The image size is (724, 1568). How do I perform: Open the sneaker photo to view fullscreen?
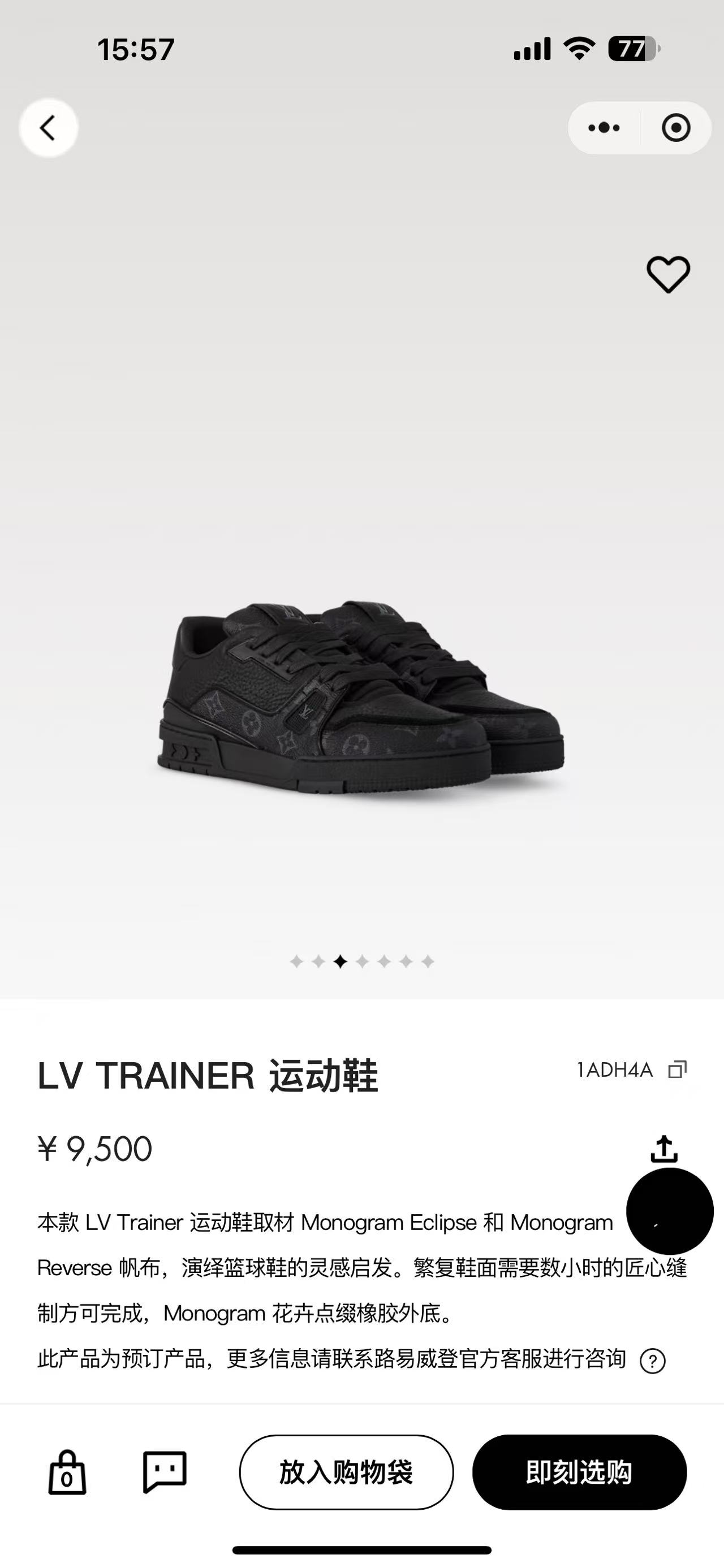coord(361,700)
